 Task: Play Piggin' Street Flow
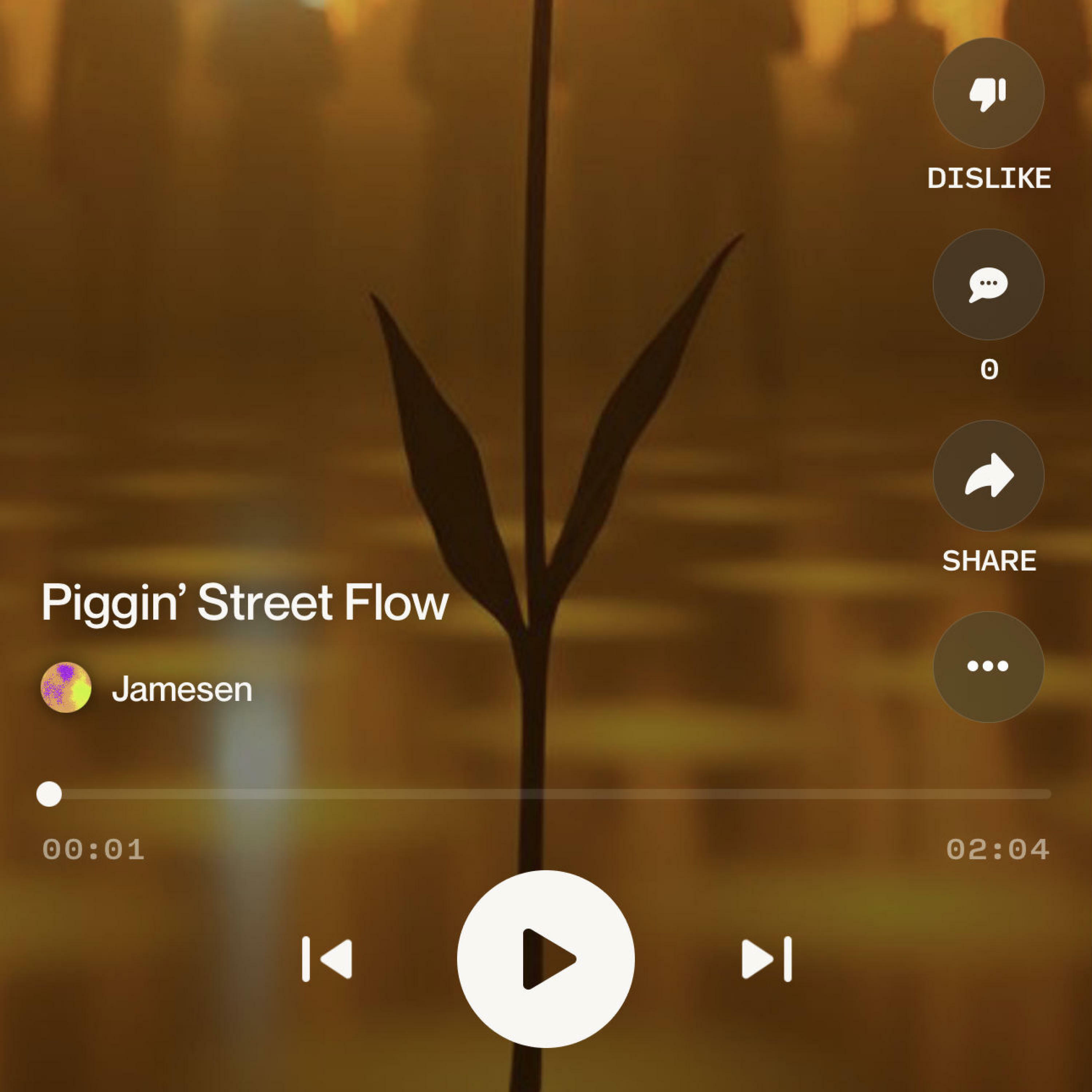click(x=545, y=959)
